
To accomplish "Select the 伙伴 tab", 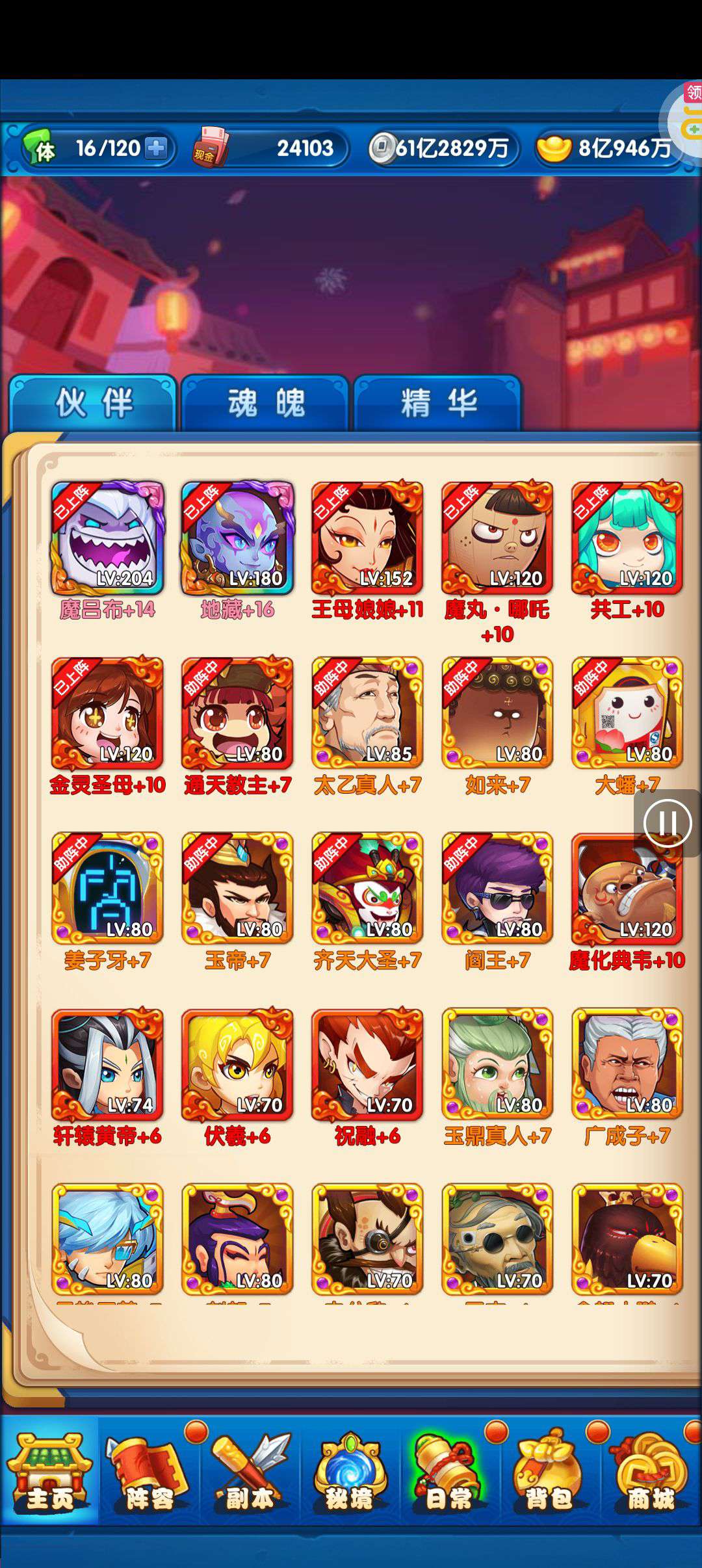I will [93, 403].
